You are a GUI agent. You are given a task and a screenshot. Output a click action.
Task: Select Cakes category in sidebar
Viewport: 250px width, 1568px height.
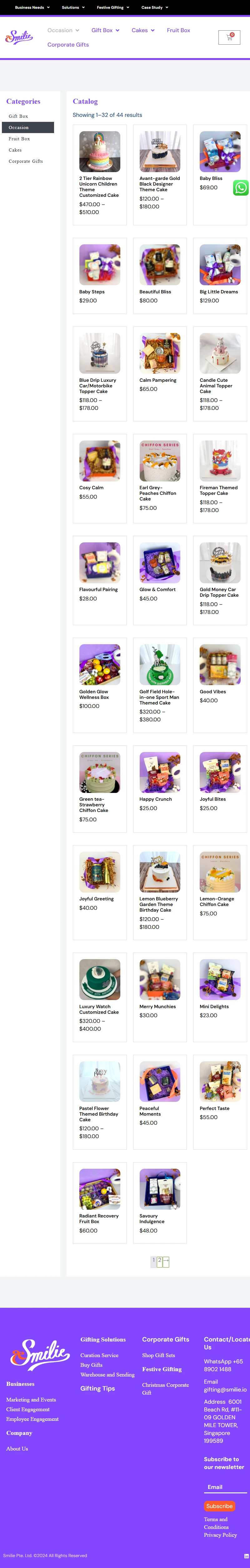pos(15,150)
